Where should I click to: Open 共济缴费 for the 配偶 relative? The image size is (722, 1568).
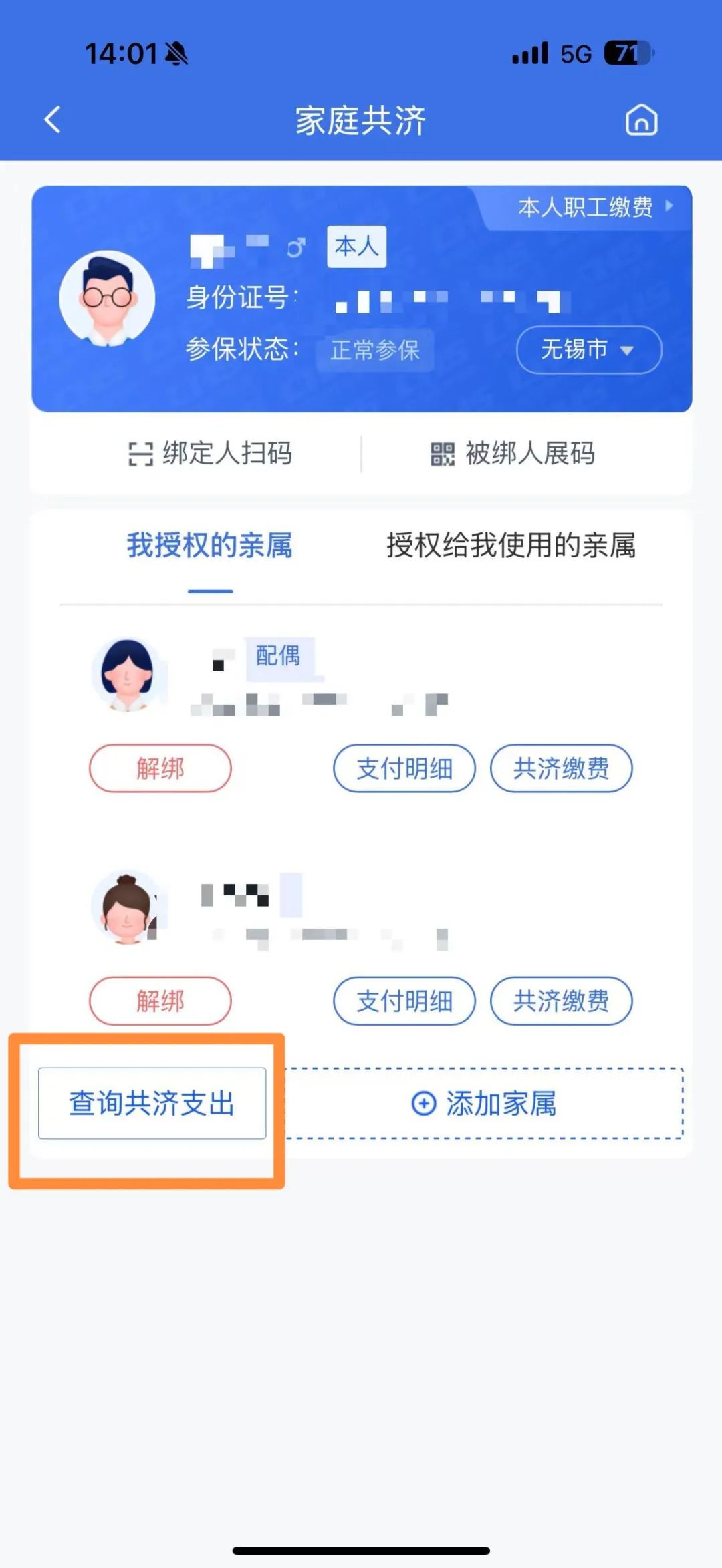561,768
